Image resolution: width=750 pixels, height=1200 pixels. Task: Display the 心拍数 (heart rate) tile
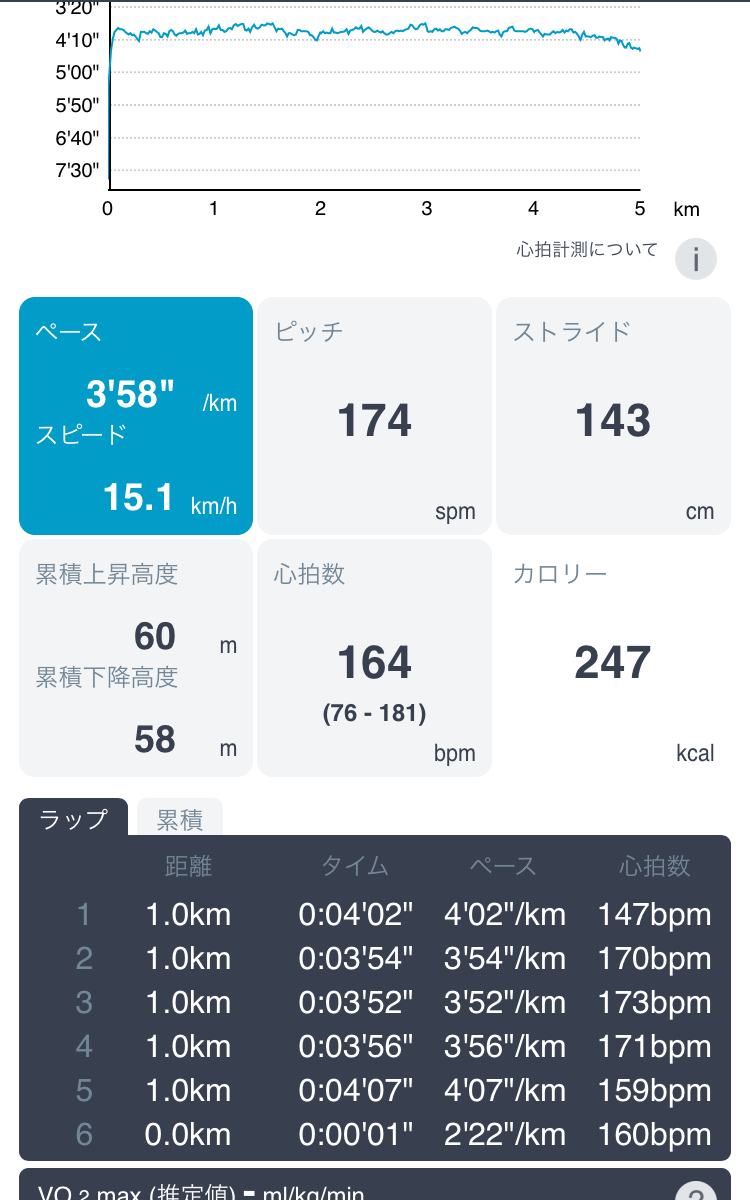pos(375,658)
